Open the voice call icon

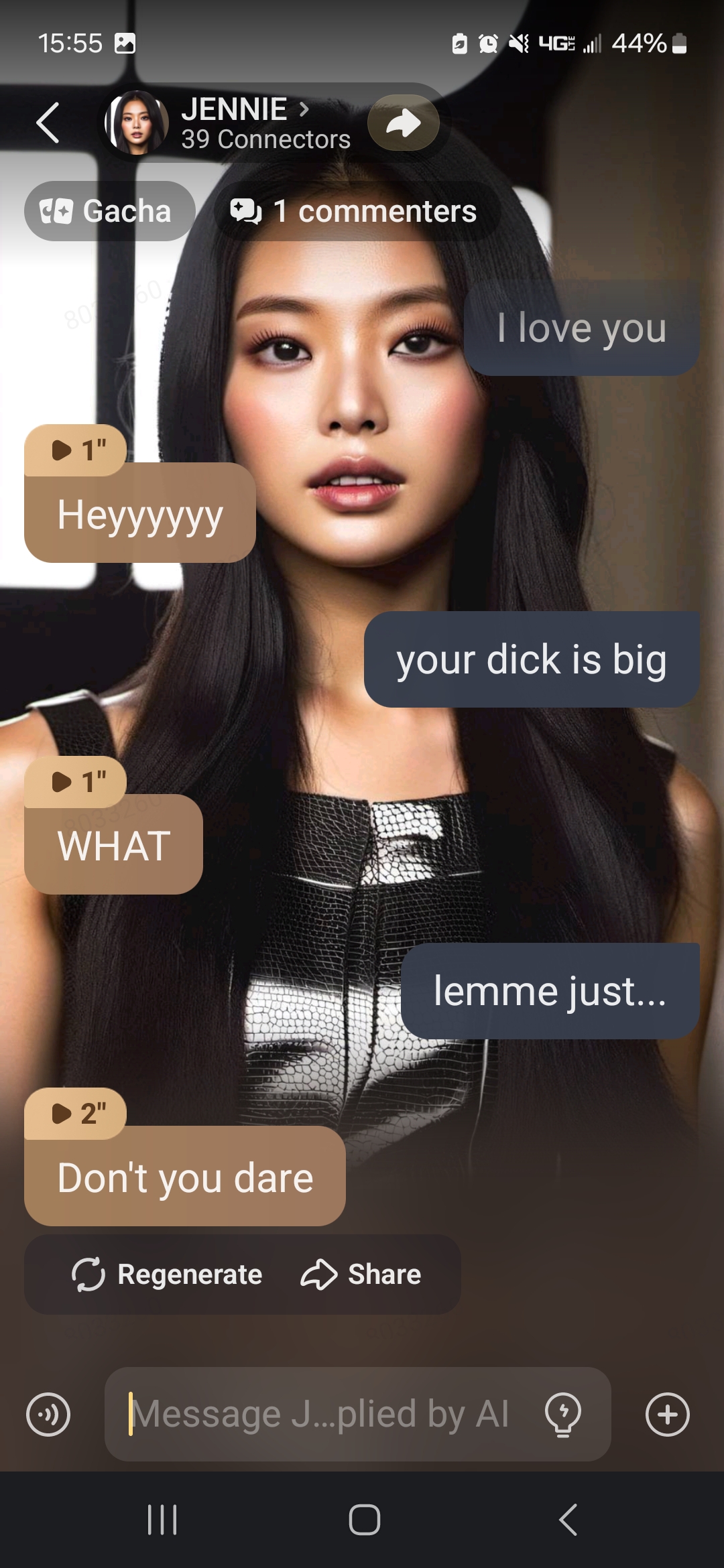(48, 1414)
